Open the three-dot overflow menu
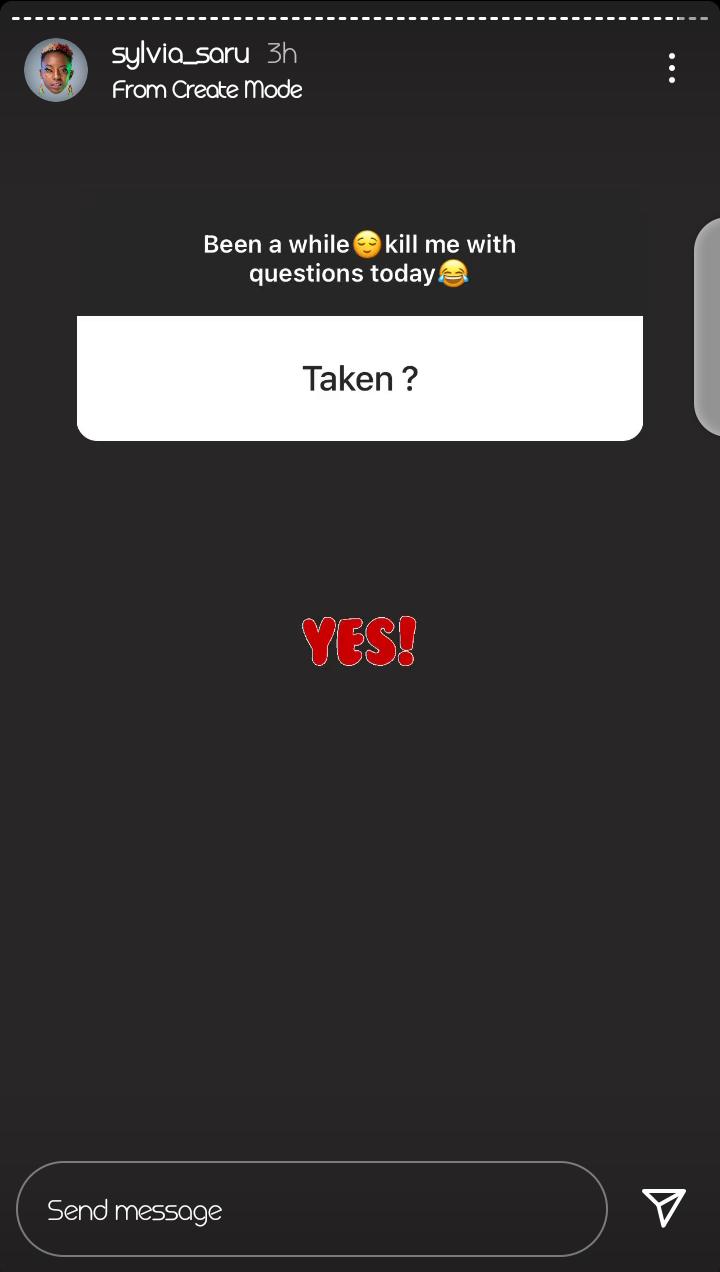The image size is (720, 1272). coord(672,68)
